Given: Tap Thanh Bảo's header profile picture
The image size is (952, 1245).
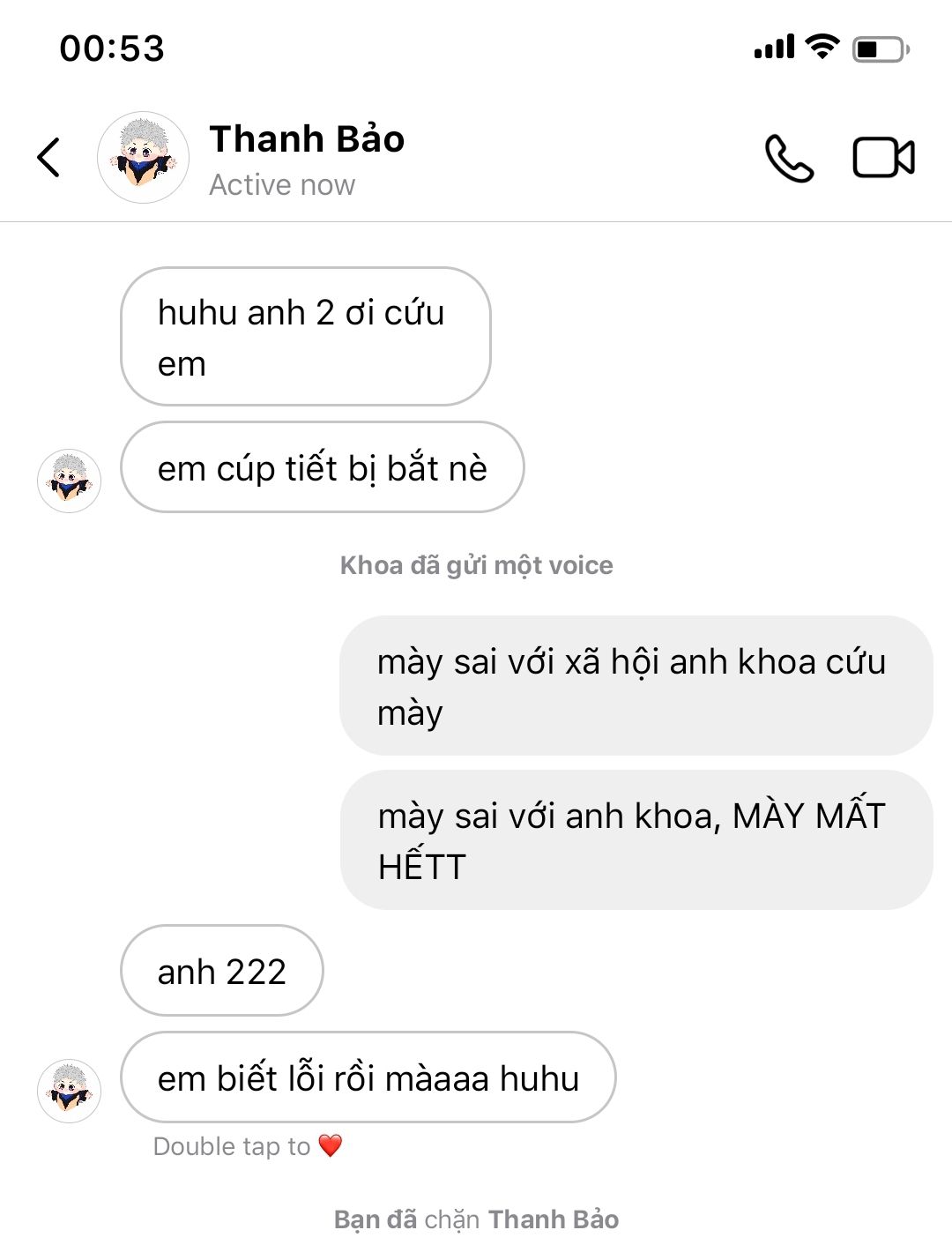Looking at the screenshot, I should pyautogui.click(x=143, y=158).
